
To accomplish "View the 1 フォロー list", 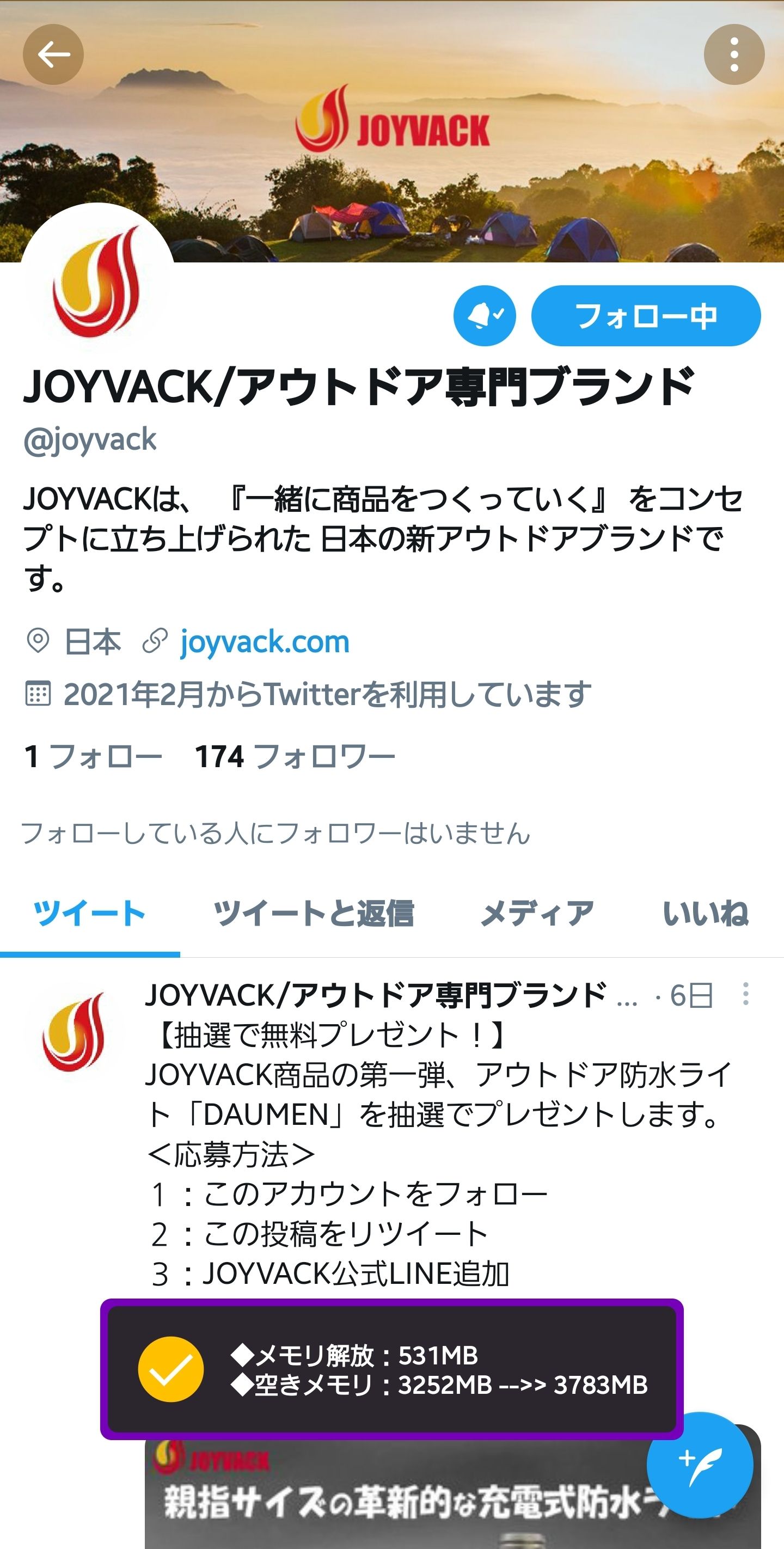I will [x=93, y=756].
